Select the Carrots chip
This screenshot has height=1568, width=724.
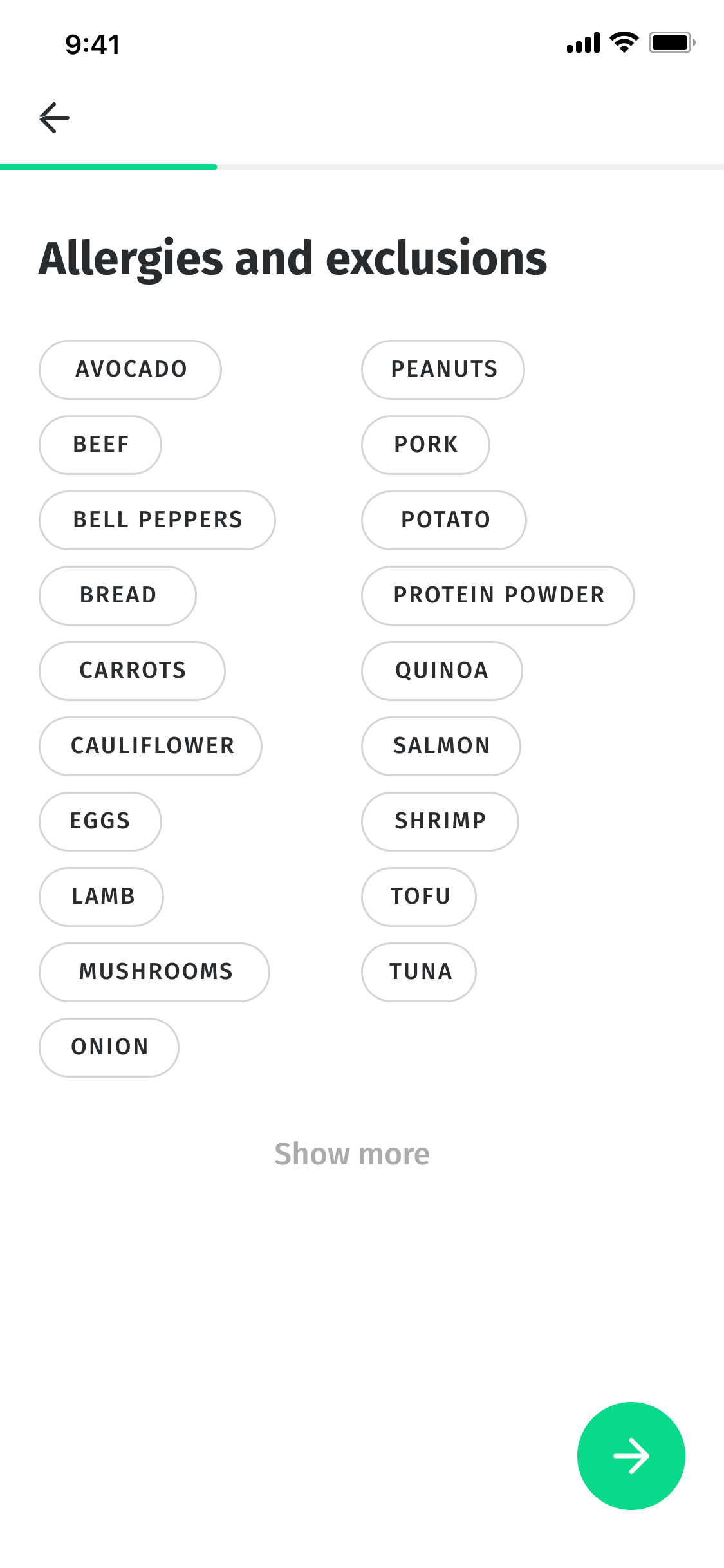[x=132, y=671]
